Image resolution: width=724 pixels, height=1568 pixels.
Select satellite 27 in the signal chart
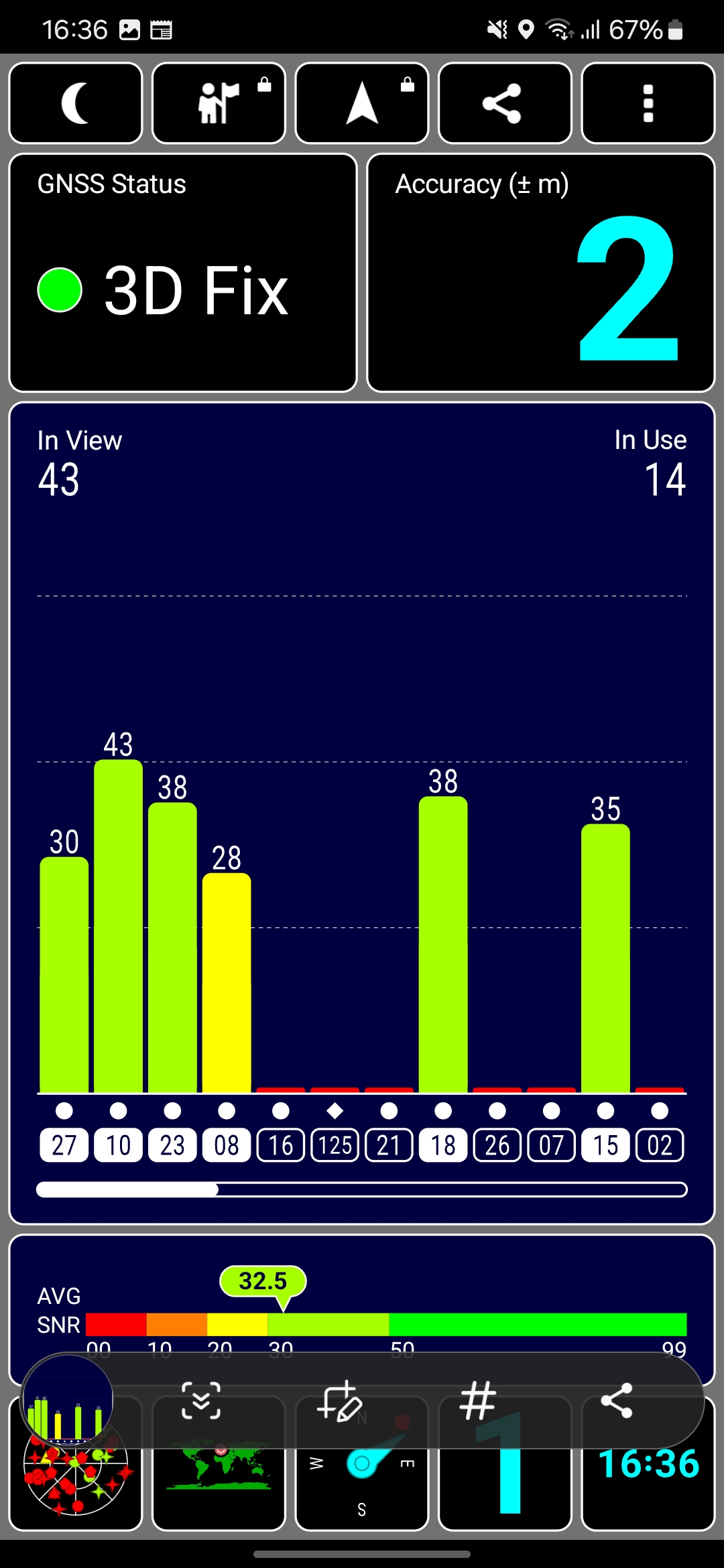[64, 1145]
